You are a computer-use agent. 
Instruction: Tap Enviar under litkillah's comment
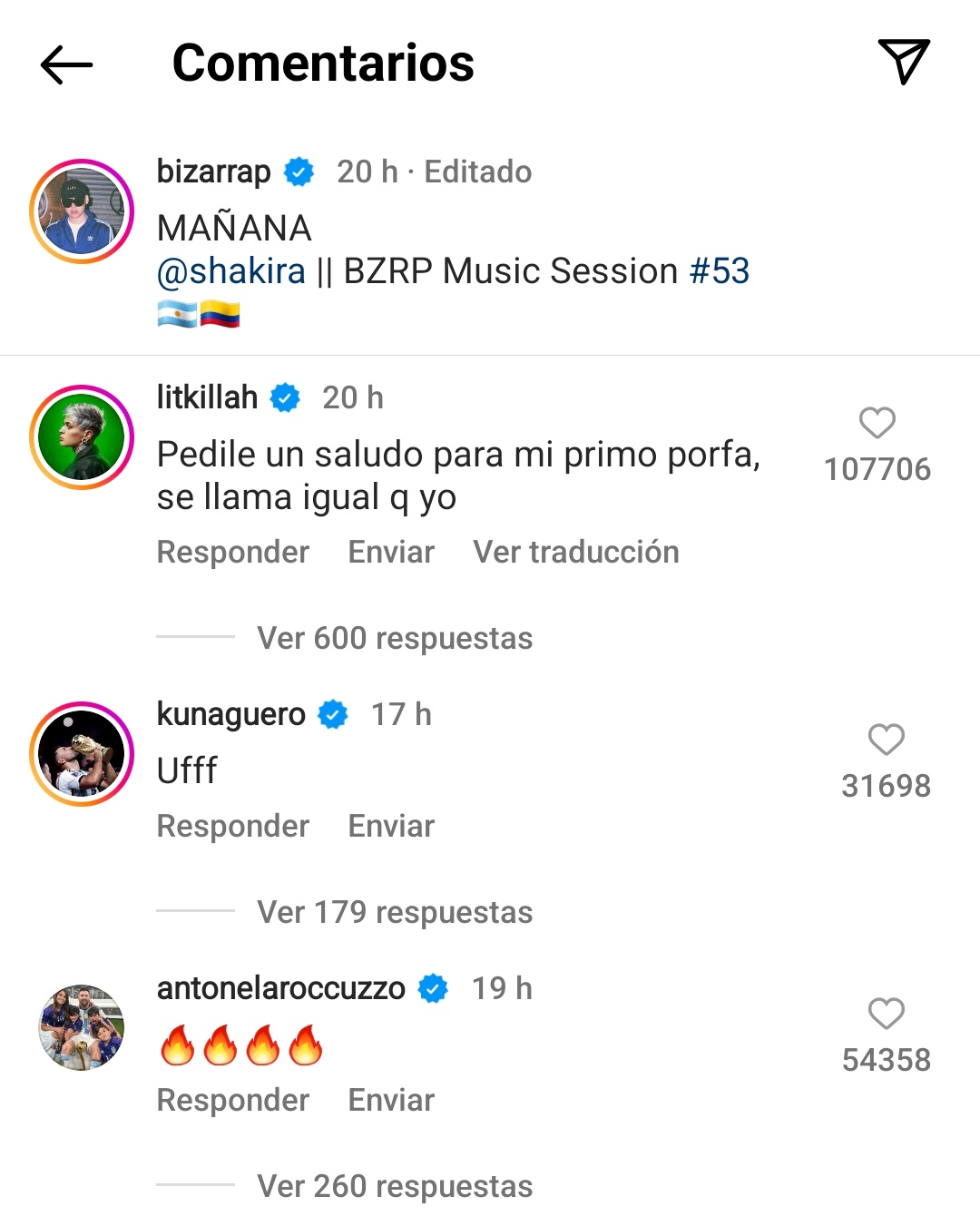391,552
